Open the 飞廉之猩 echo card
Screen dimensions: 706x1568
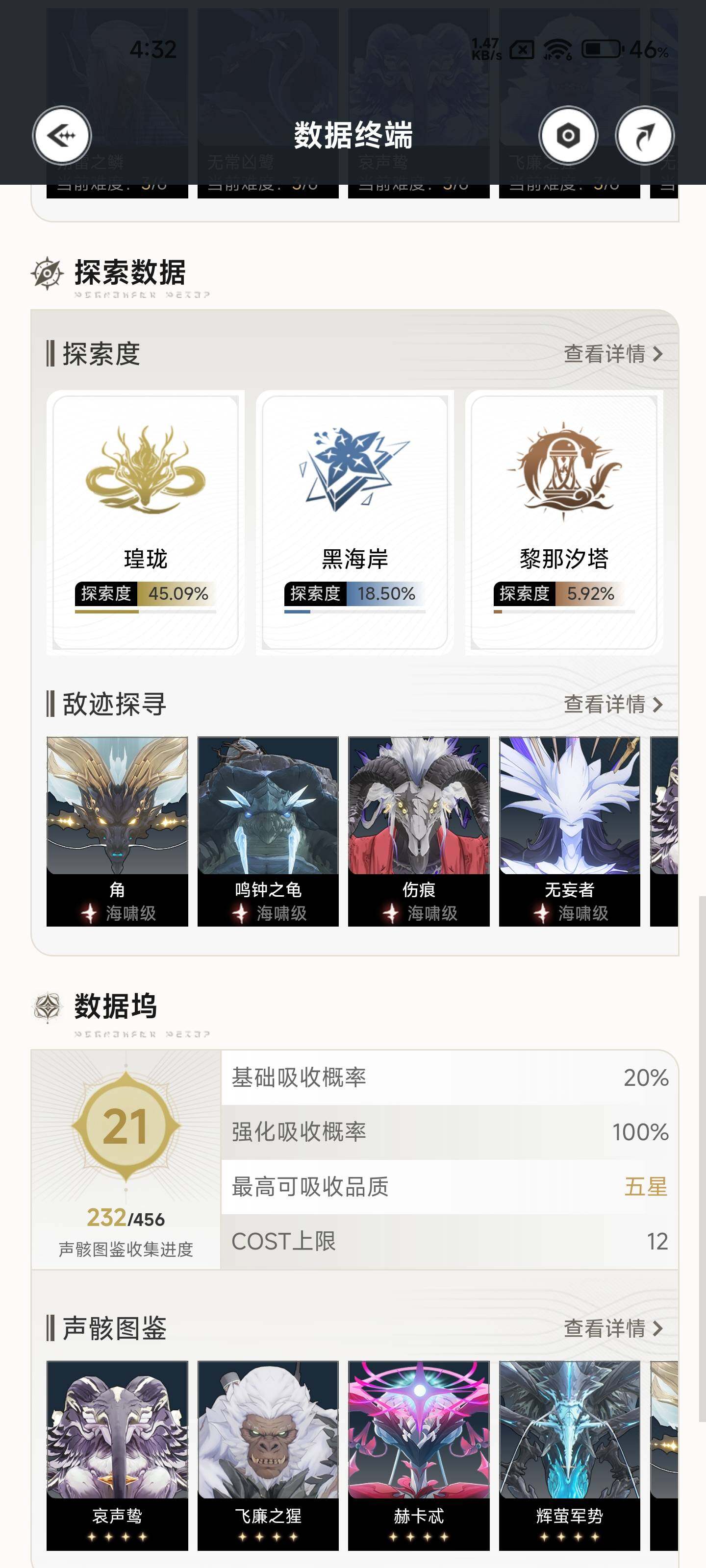pos(268,1455)
